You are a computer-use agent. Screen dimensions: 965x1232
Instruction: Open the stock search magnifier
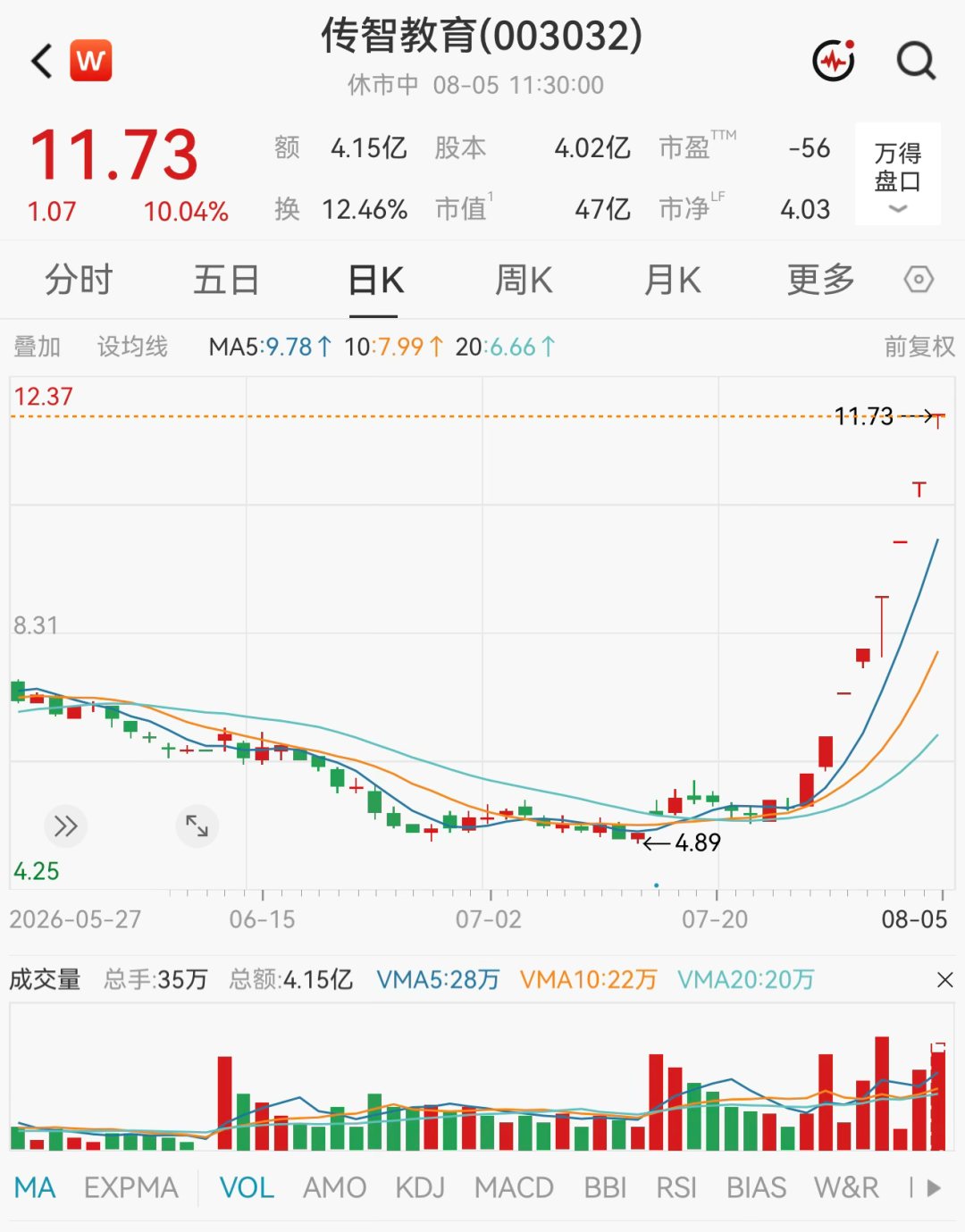pyautogui.click(x=916, y=61)
